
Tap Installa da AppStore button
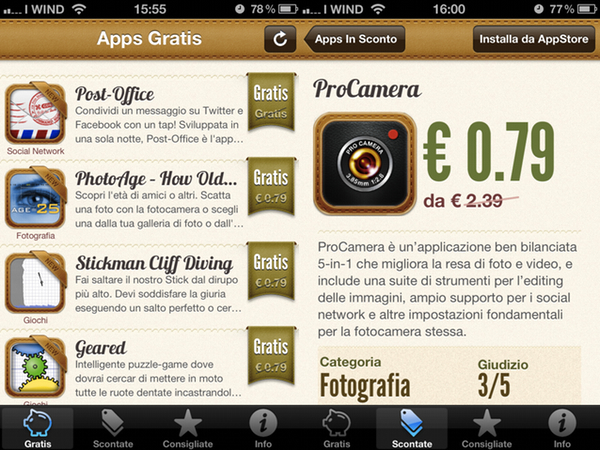point(534,40)
